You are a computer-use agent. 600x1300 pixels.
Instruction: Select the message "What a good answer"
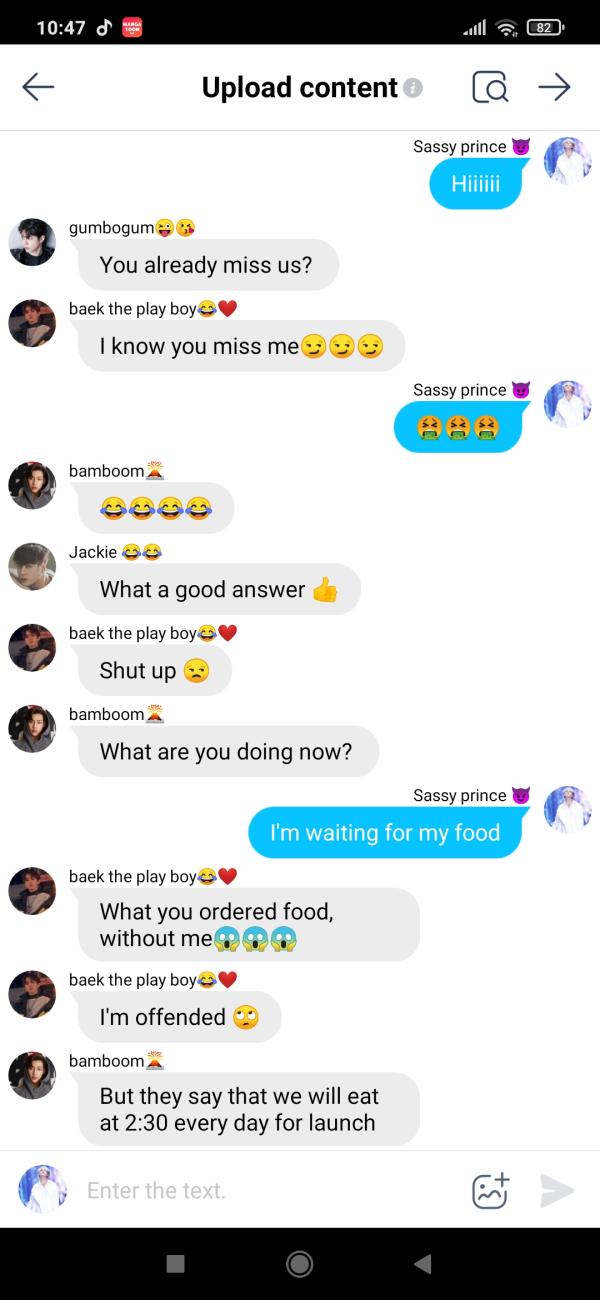point(219,590)
